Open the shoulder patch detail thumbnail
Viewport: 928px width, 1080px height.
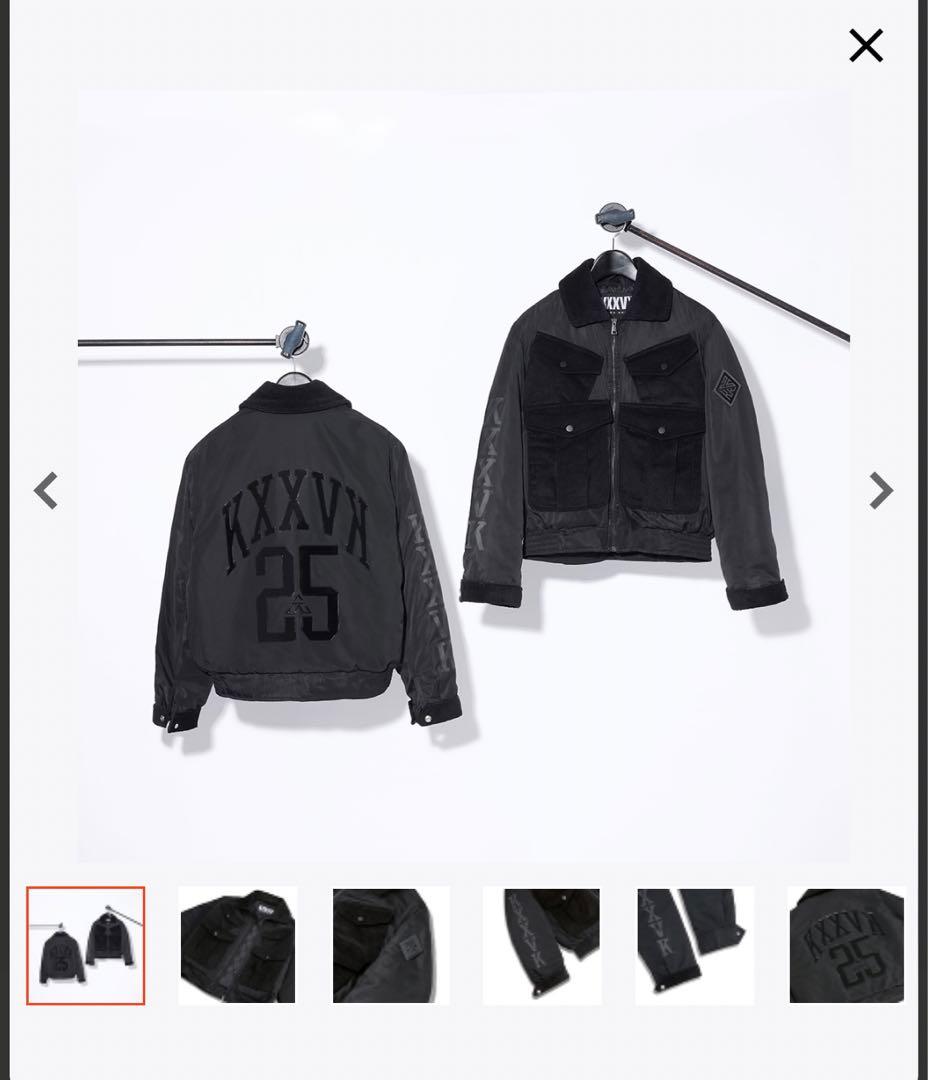click(391, 946)
